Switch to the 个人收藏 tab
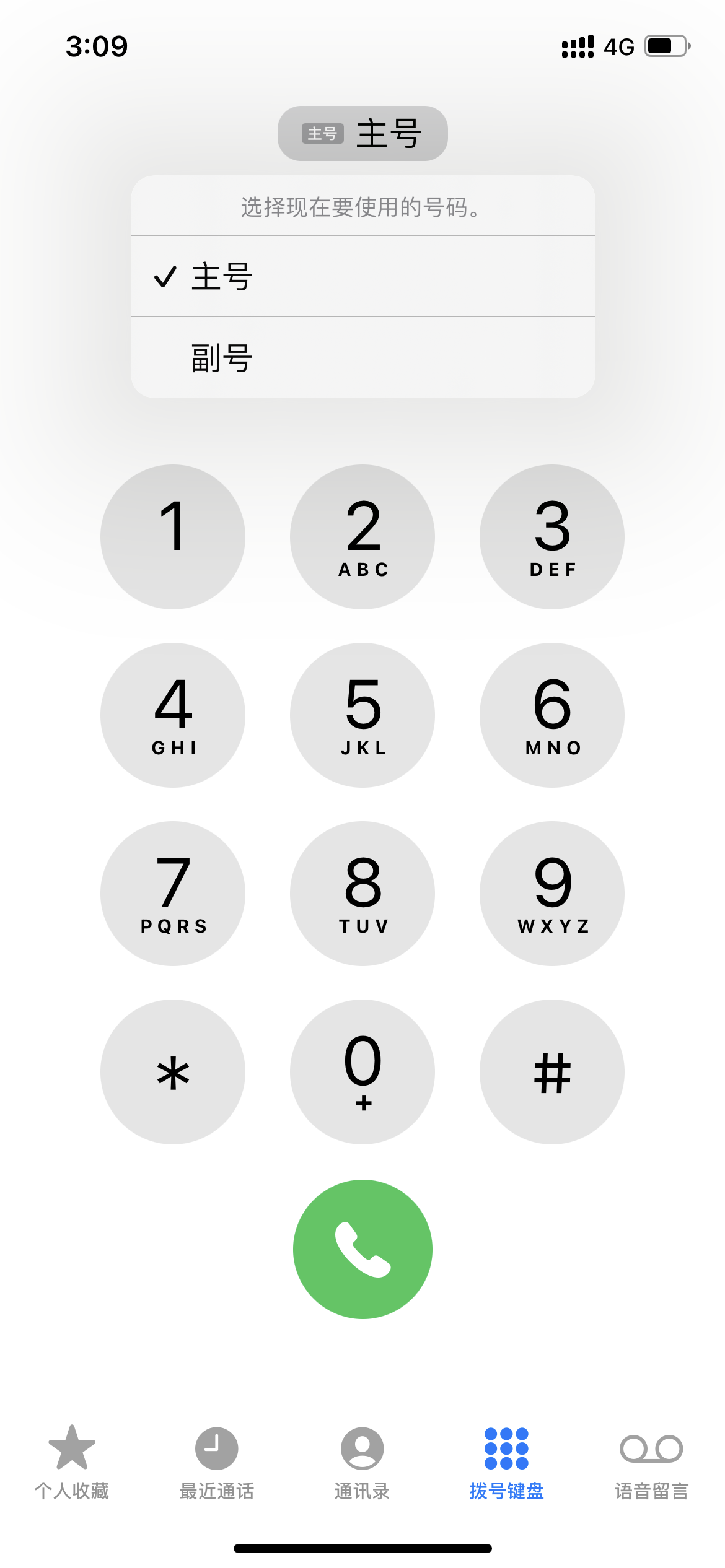Viewport: 725px width, 1568px height. click(x=72, y=1461)
